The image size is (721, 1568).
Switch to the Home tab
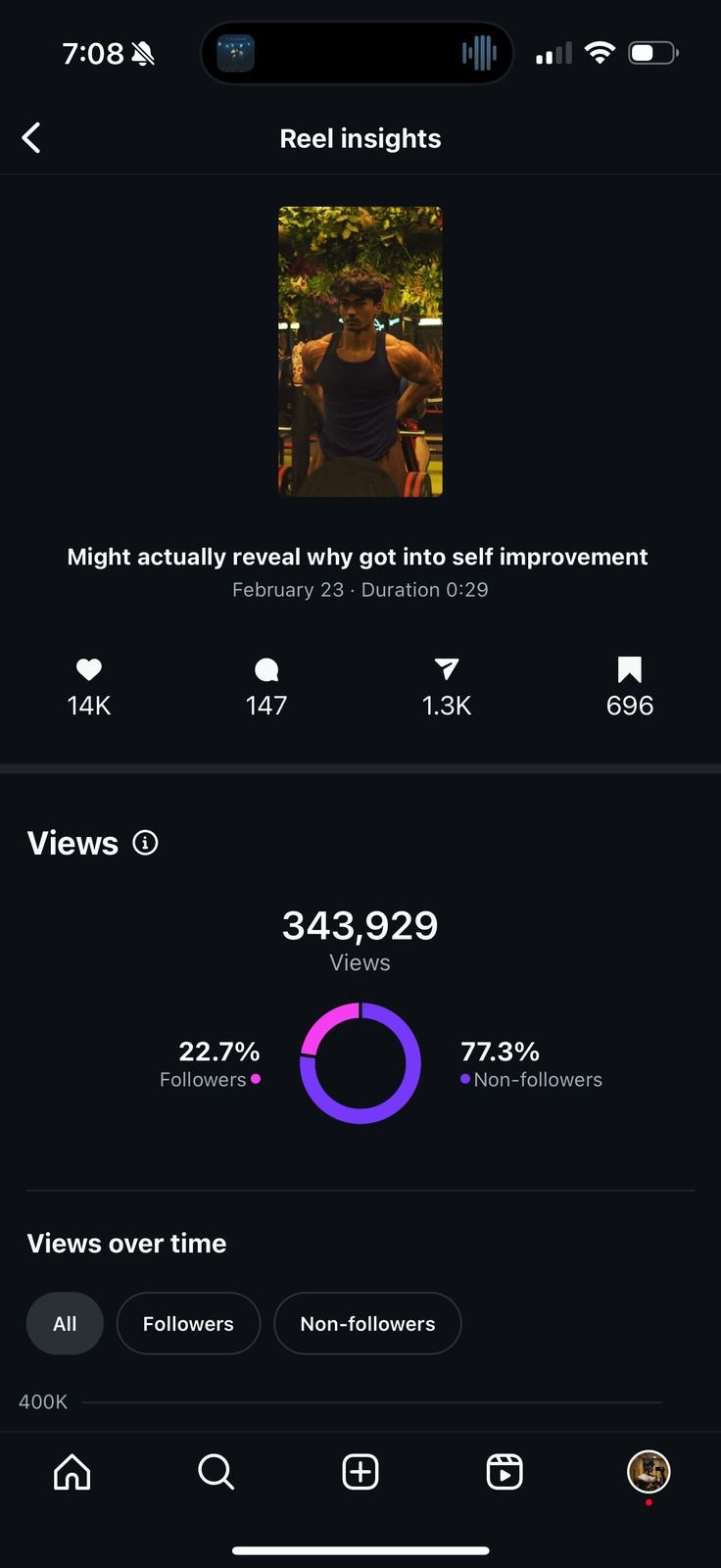pyautogui.click(x=72, y=1472)
